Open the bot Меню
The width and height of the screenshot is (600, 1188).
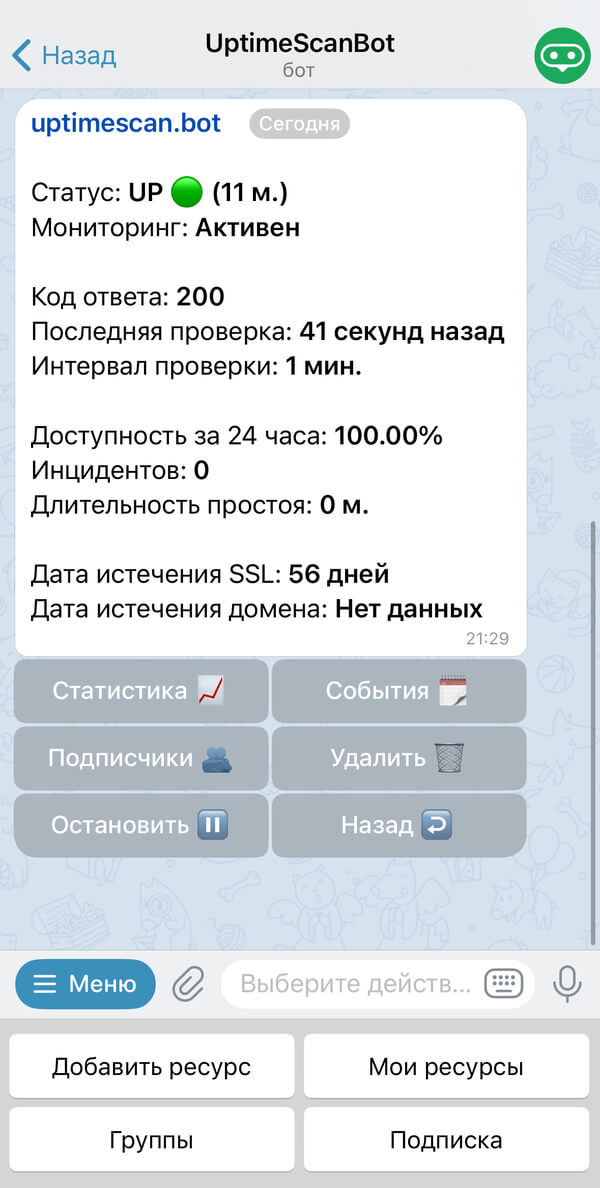pos(86,984)
